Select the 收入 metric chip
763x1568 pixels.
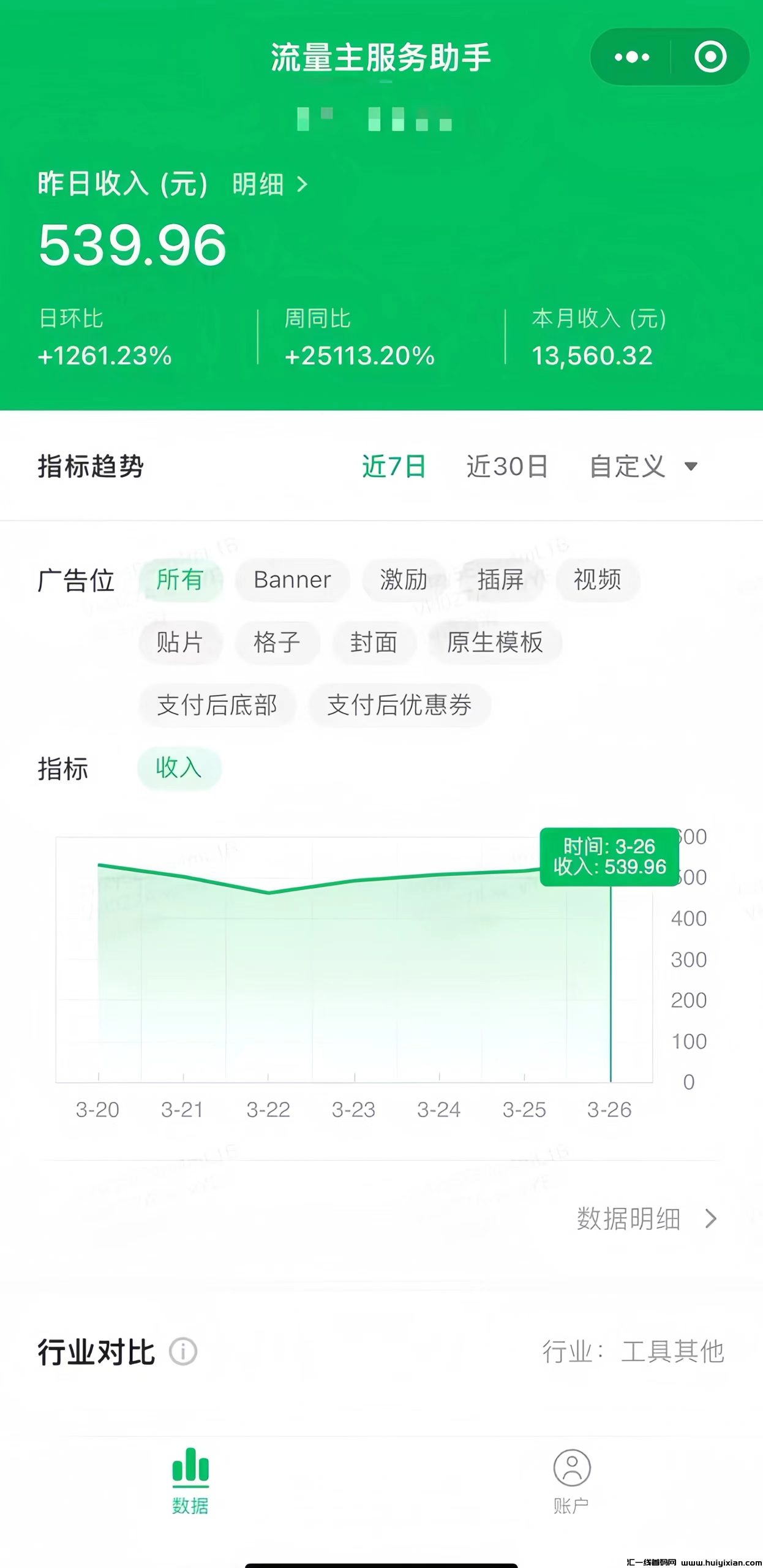click(x=178, y=768)
